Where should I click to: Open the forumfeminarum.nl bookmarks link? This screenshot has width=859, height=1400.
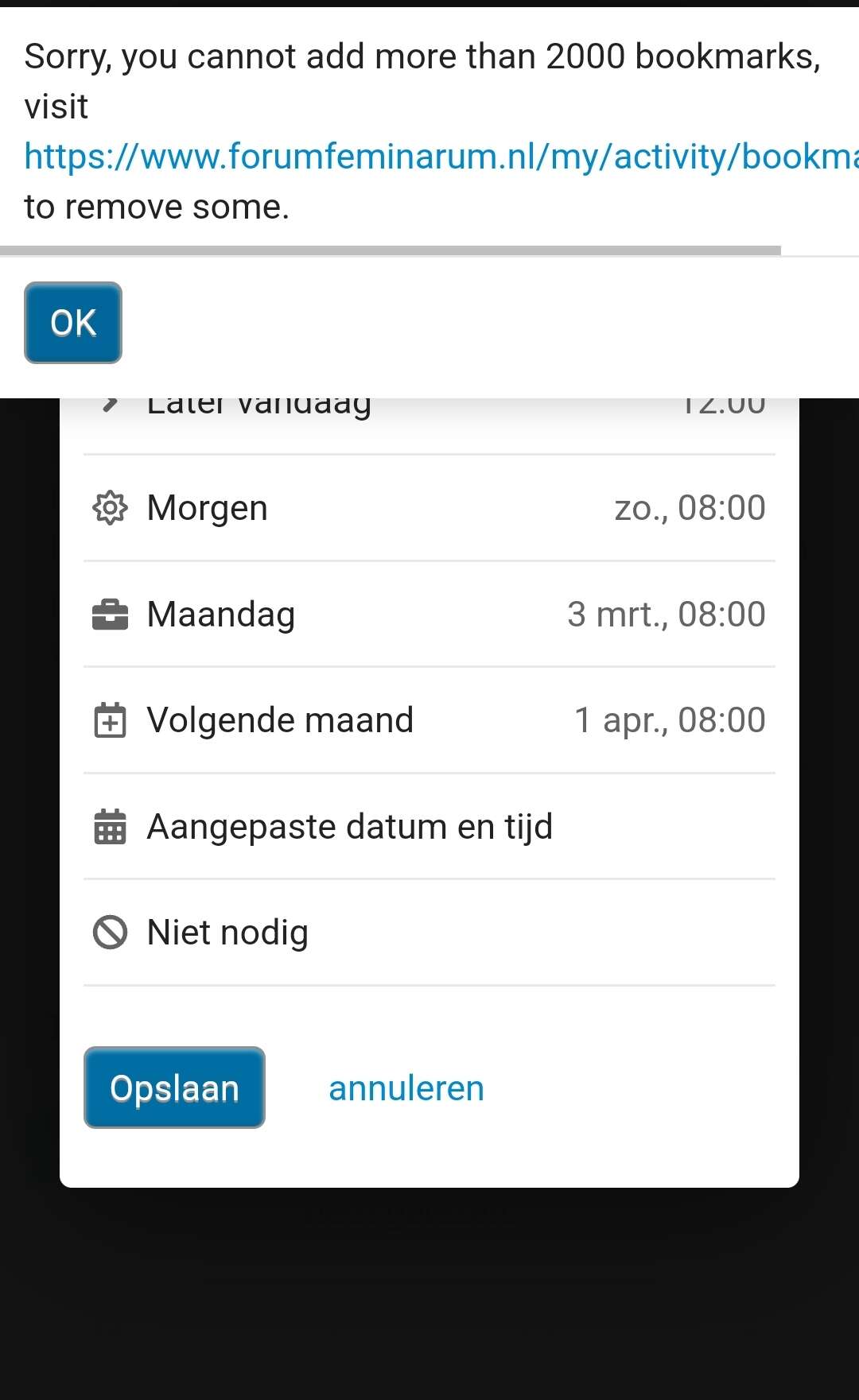click(441, 156)
